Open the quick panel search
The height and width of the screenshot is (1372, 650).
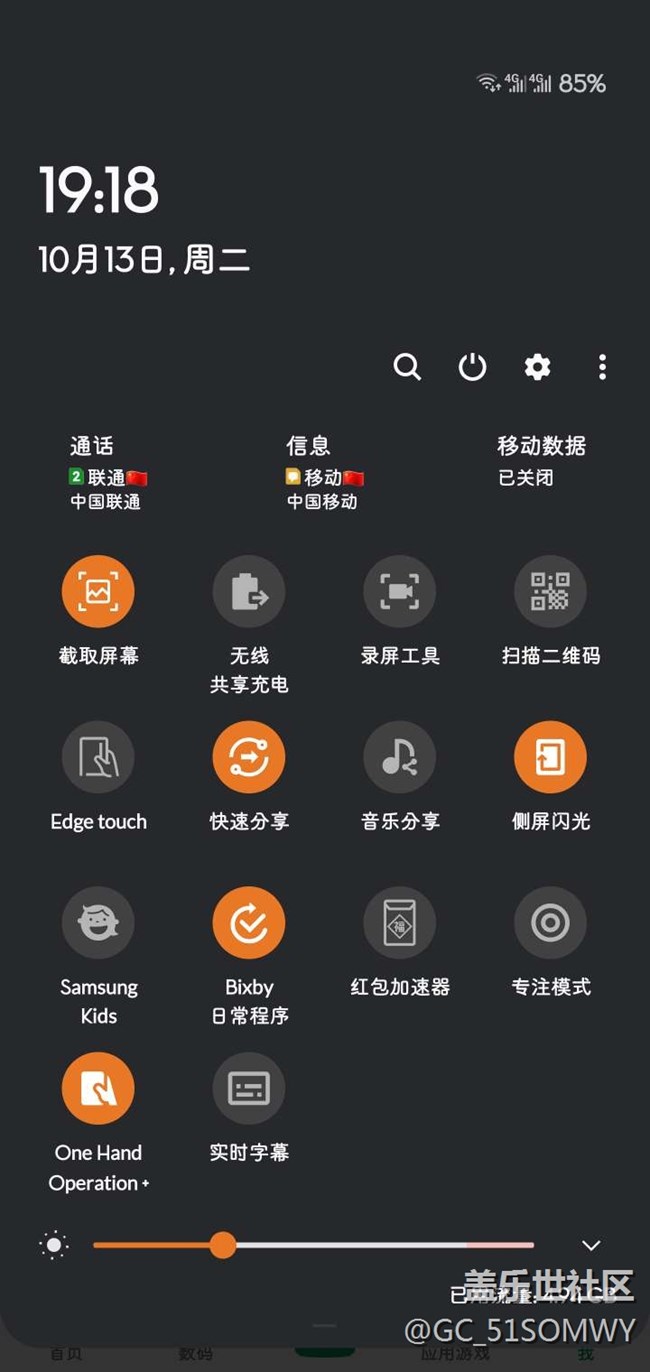407,367
